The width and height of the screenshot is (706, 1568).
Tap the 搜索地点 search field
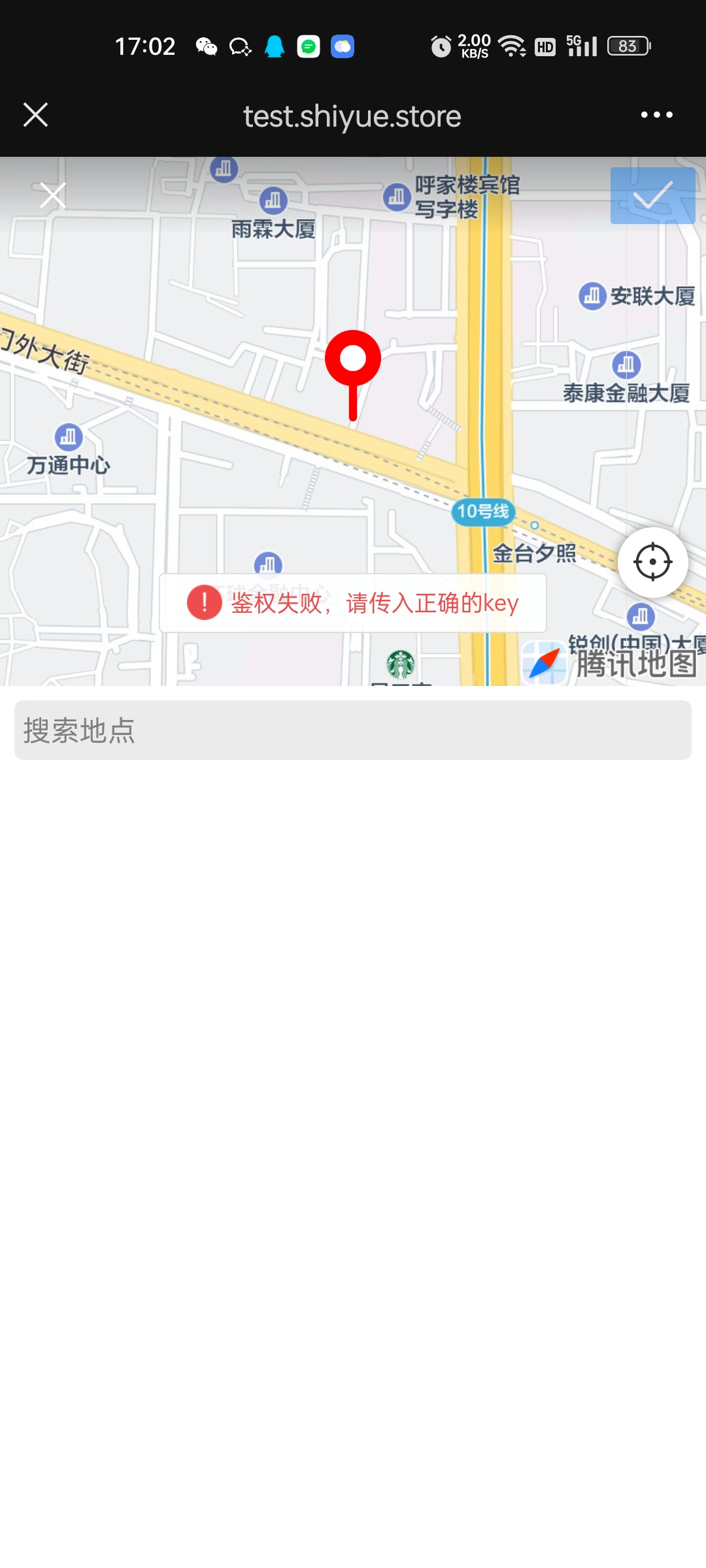click(353, 730)
